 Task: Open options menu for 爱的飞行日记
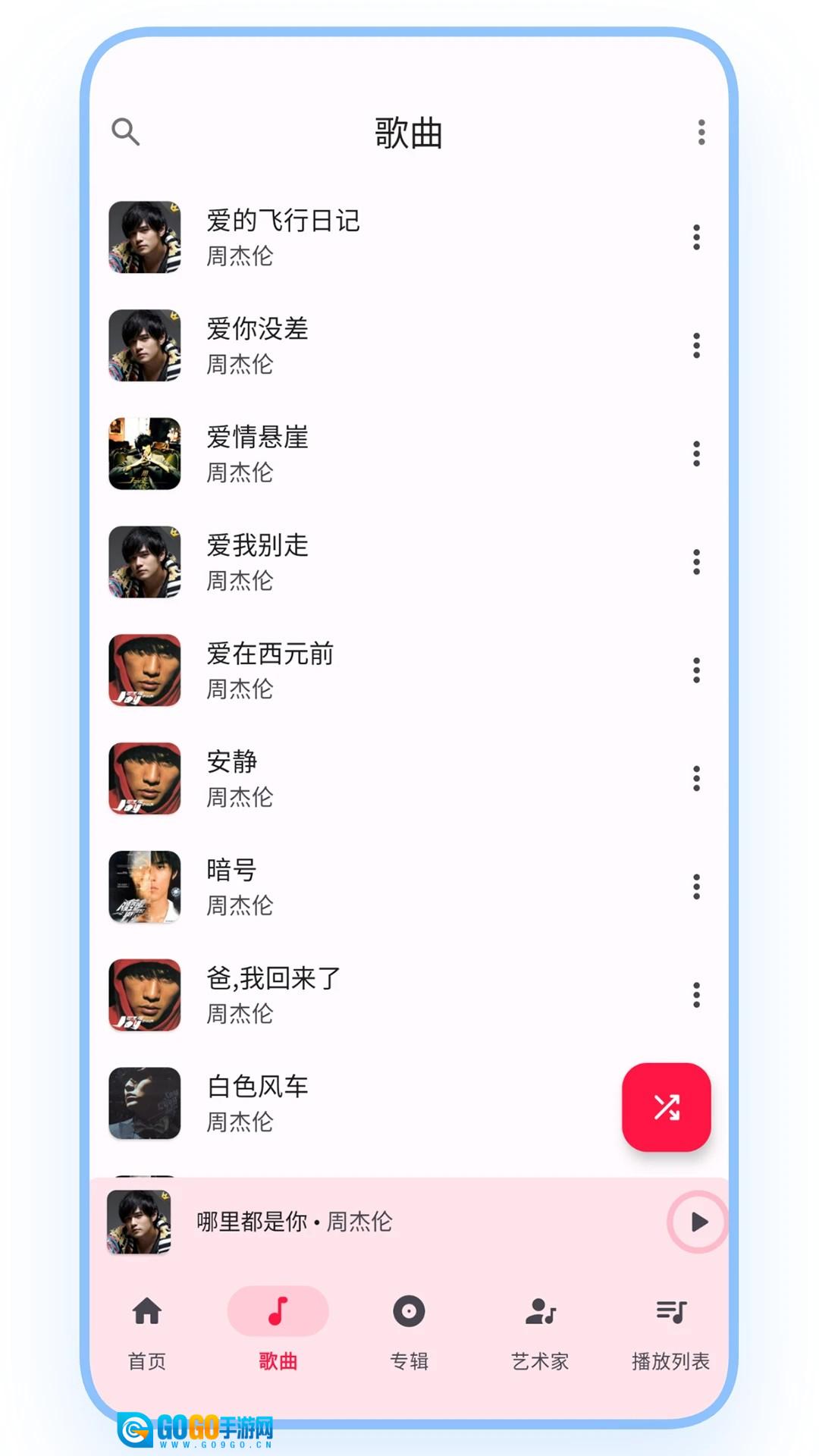pyautogui.click(x=696, y=237)
